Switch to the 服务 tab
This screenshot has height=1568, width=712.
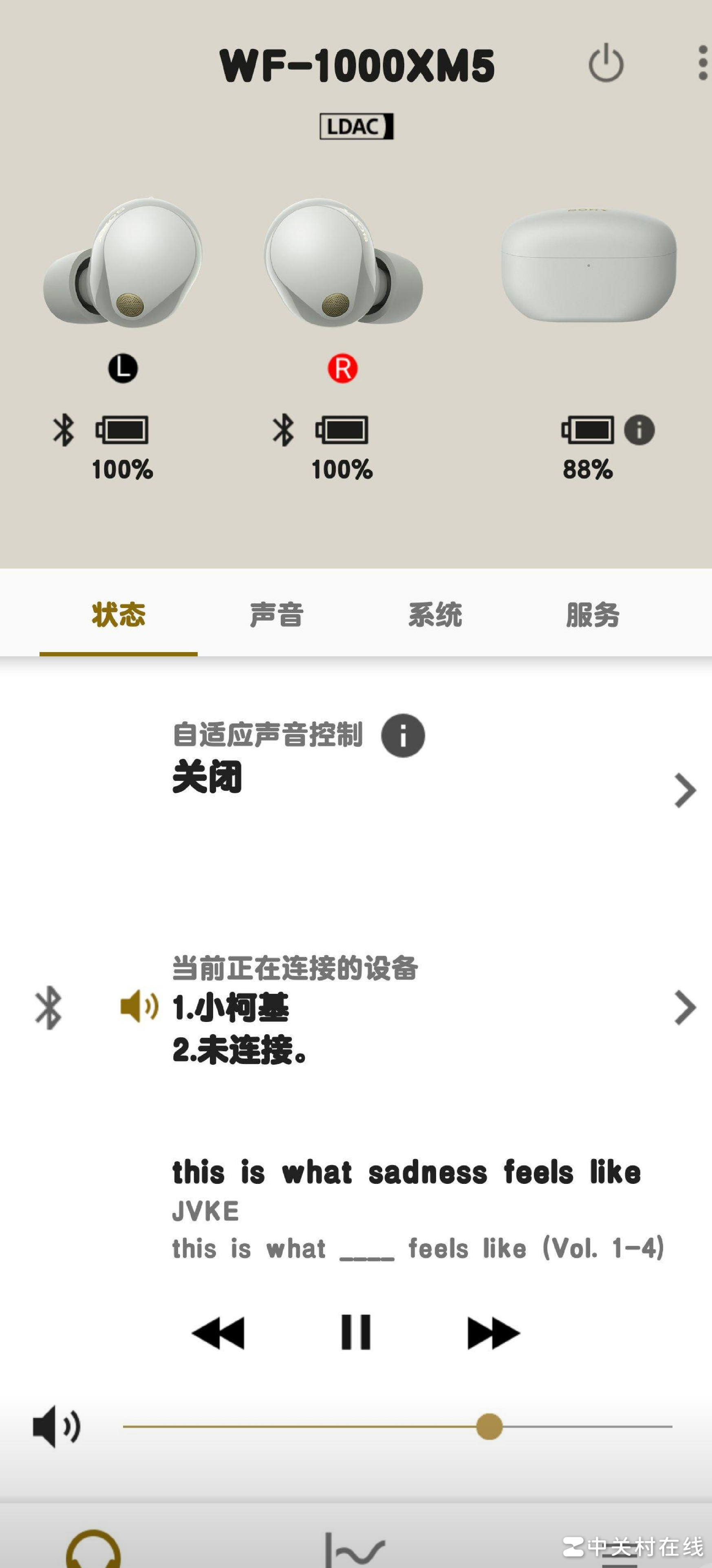tap(593, 615)
